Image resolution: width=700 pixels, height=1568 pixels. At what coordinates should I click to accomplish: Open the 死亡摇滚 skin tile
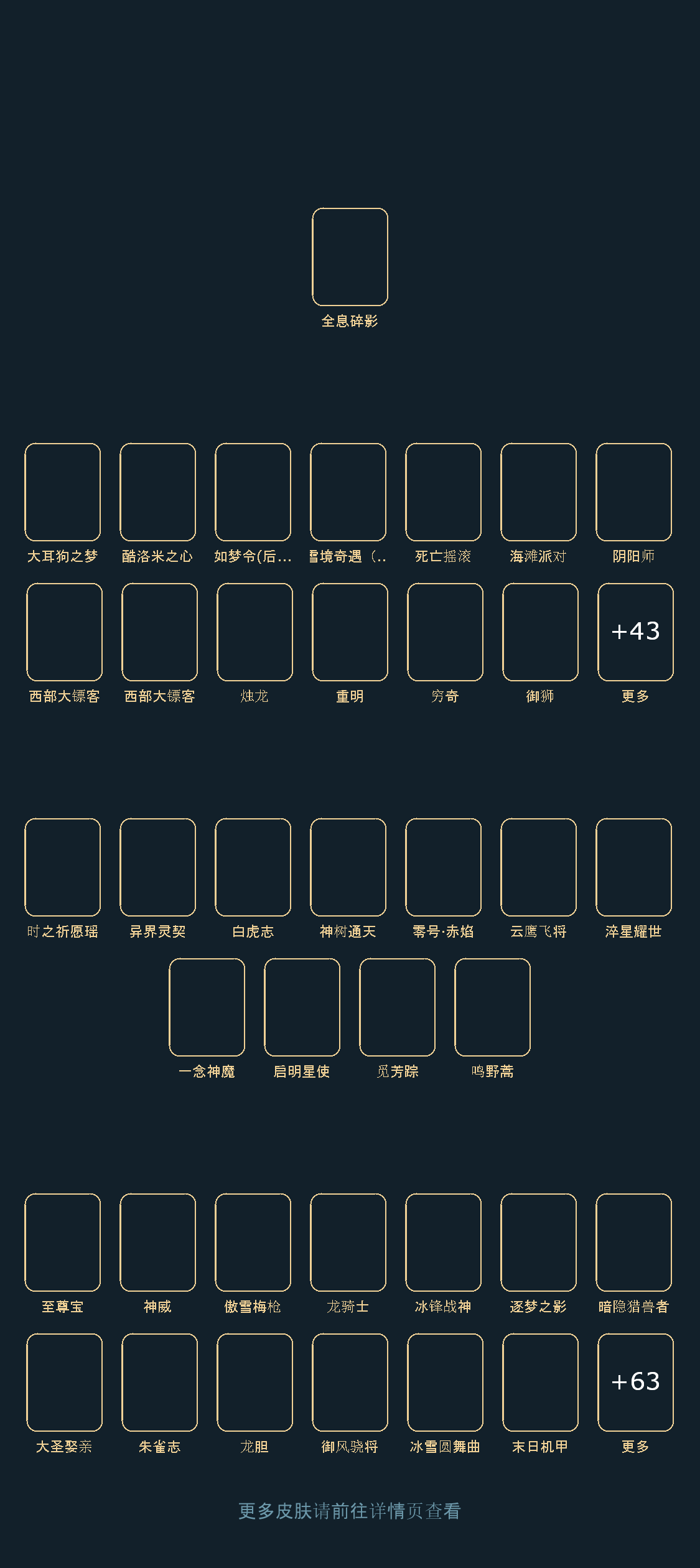(443, 492)
